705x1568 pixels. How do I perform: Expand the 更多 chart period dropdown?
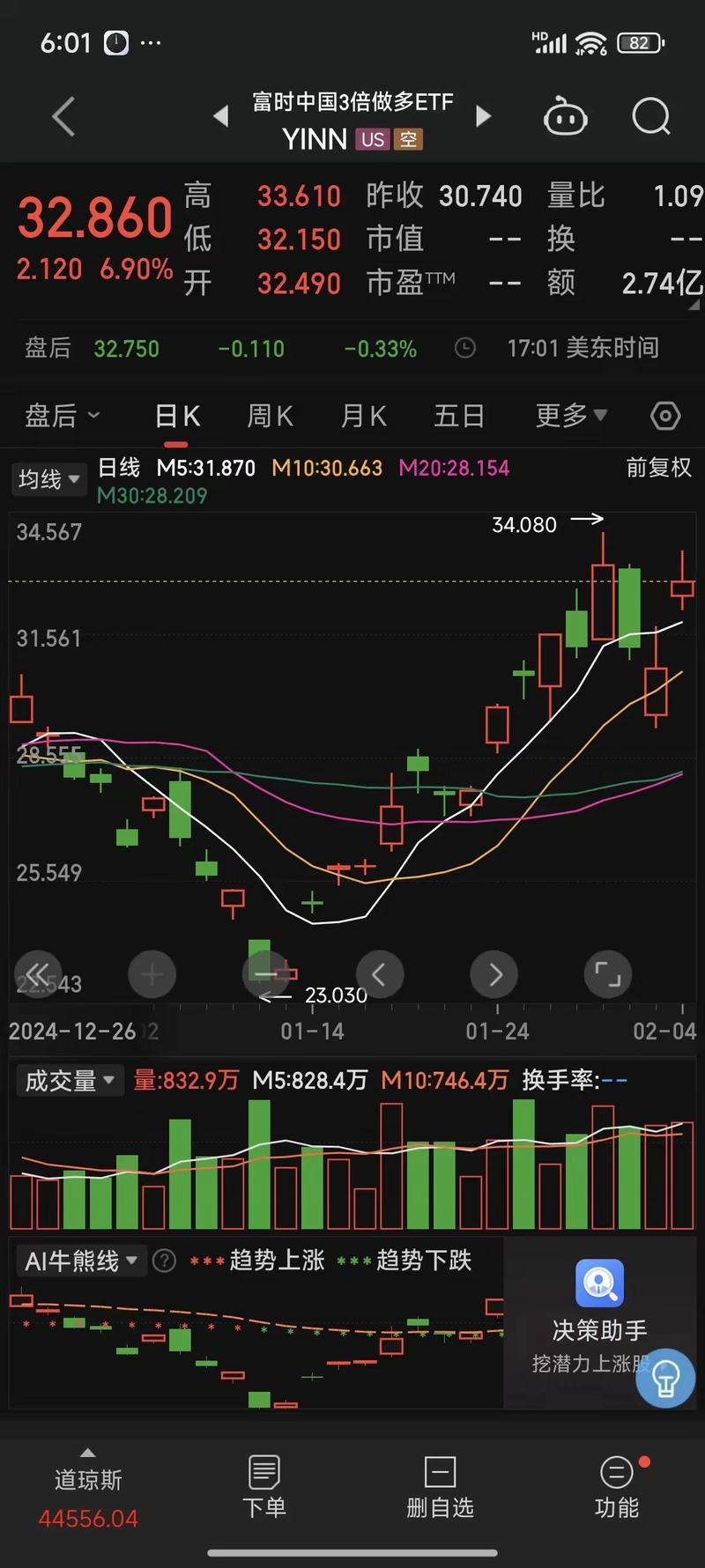569,415
